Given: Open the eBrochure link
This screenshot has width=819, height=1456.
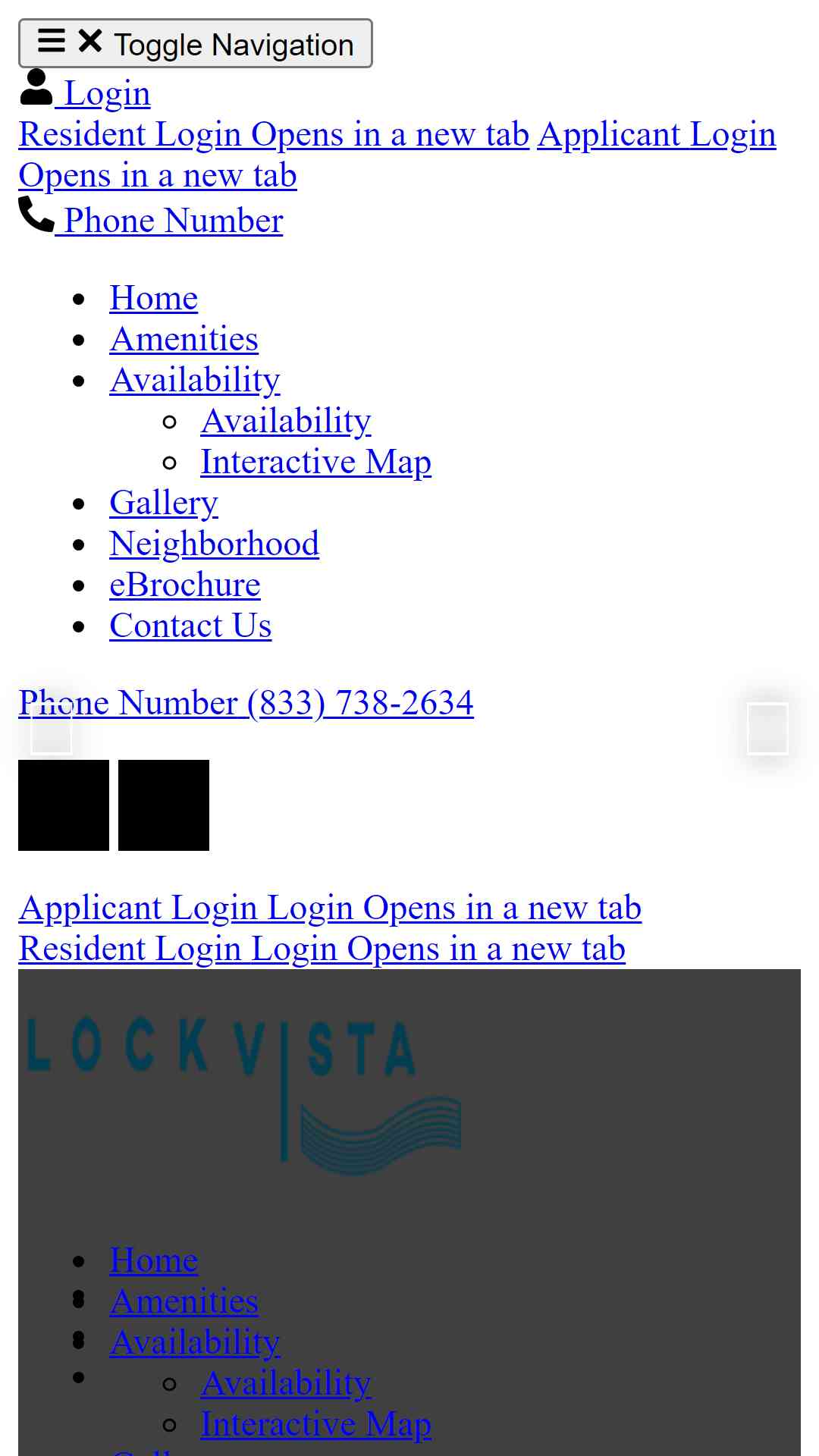Looking at the screenshot, I should tap(185, 585).
